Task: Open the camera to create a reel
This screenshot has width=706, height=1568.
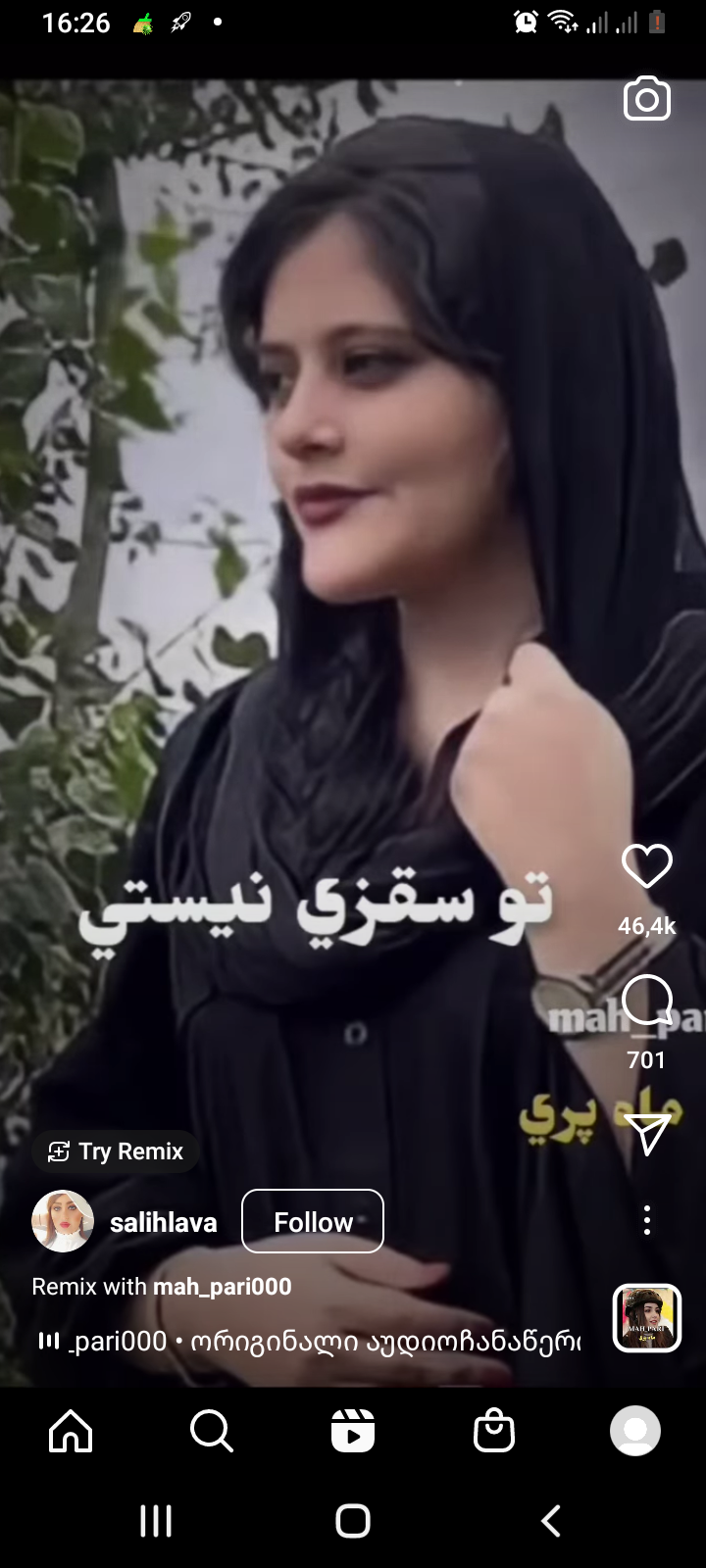Action: click(646, 99)
